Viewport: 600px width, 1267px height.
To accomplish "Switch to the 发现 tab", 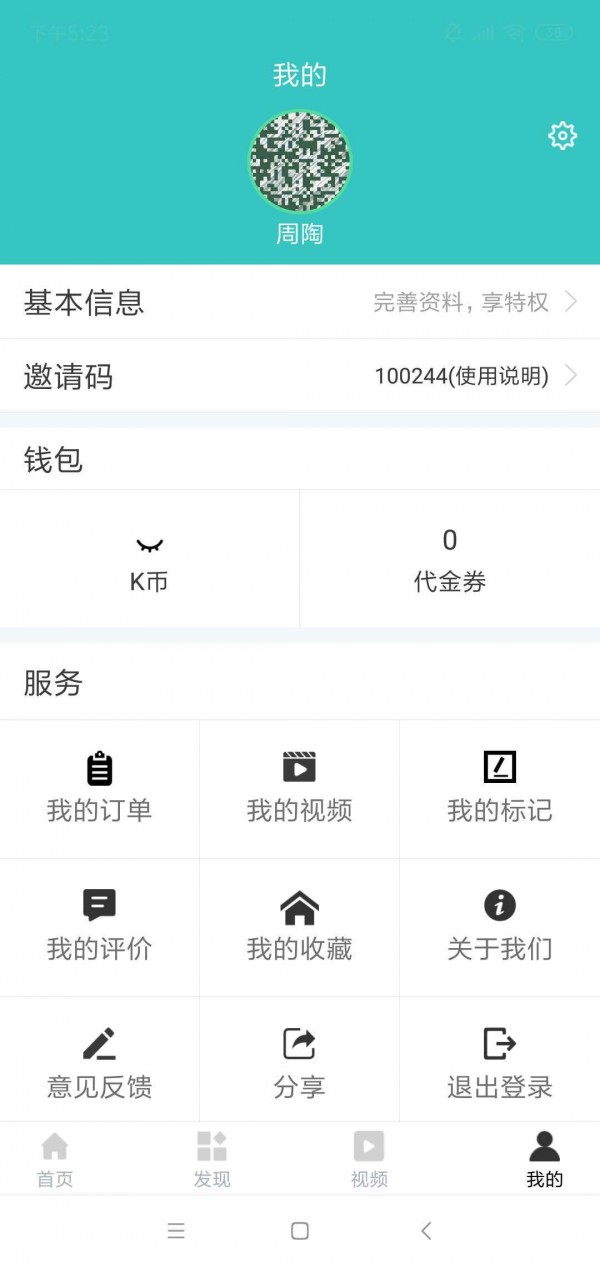I will (x=212, y=1160).
